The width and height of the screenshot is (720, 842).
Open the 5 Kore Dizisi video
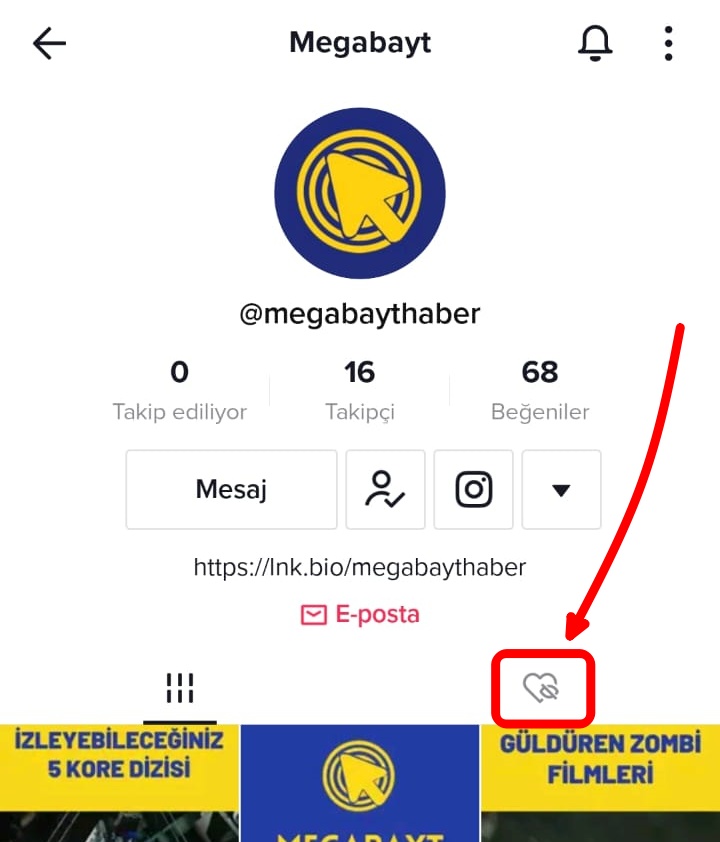point(119,783)
